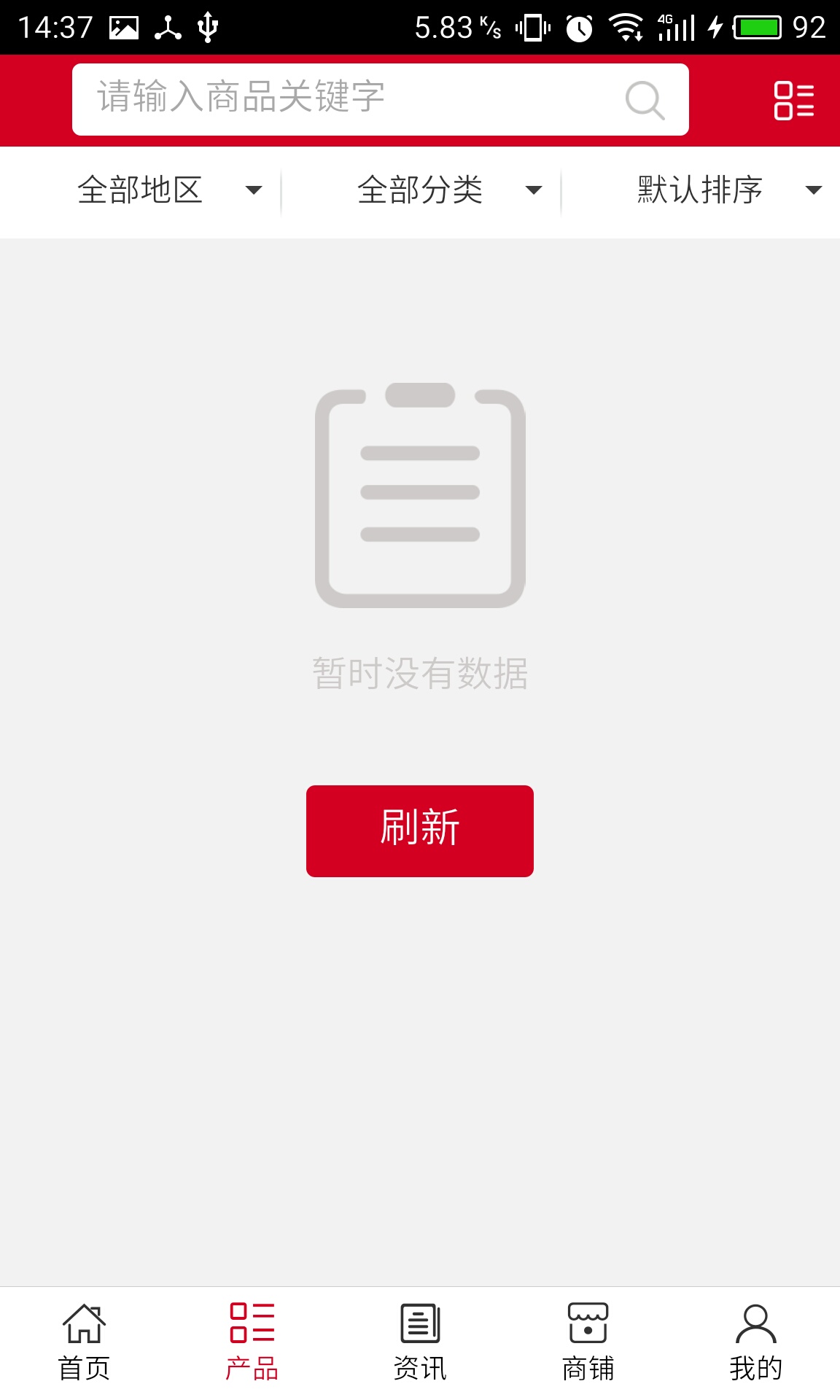Screen dimensions: 840x1400
Task: Open the 商铺 shops tab
Action: point(588,1342)
